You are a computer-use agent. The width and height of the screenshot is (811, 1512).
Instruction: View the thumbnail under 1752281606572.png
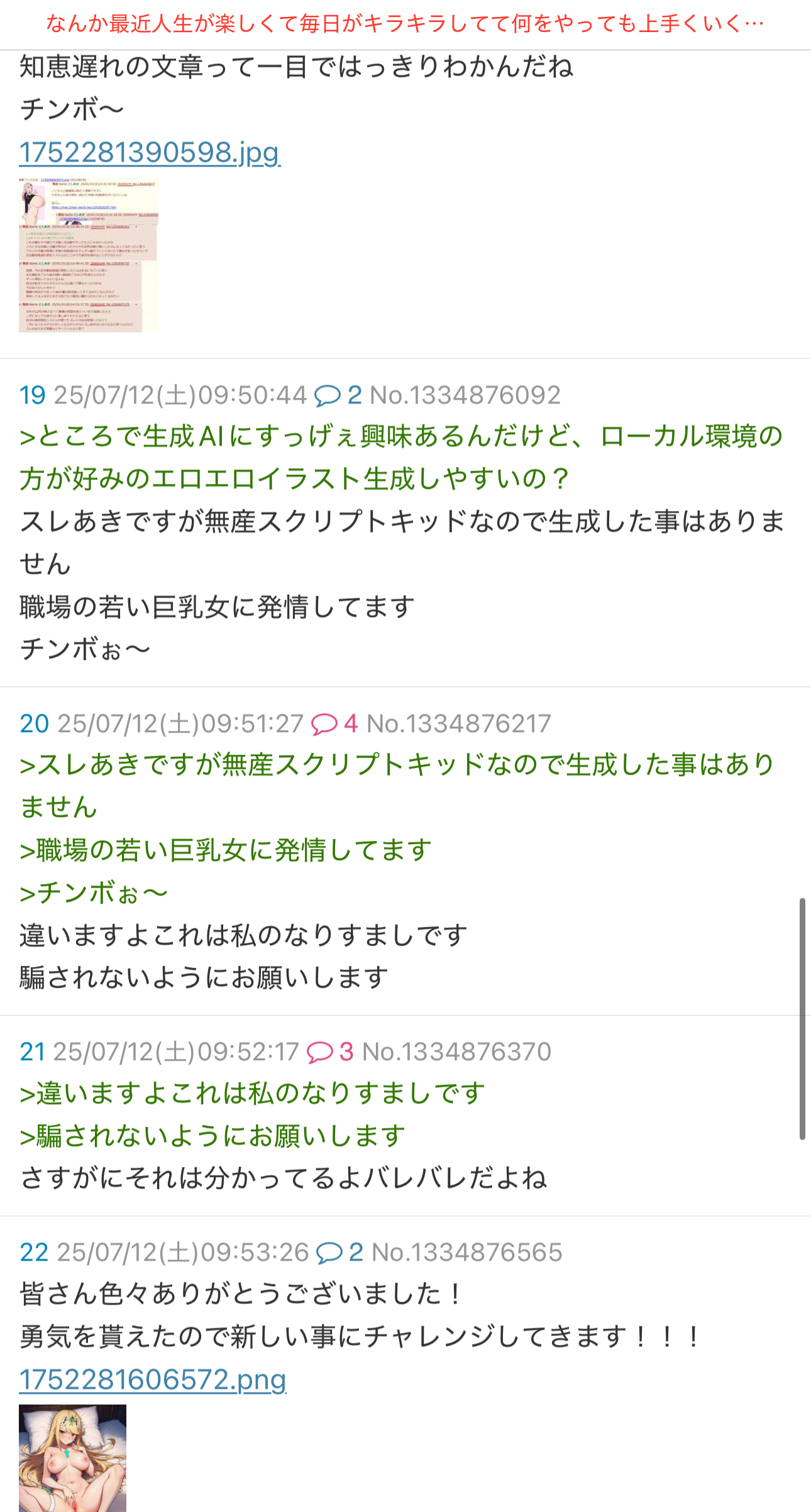tap(72, 1458)
